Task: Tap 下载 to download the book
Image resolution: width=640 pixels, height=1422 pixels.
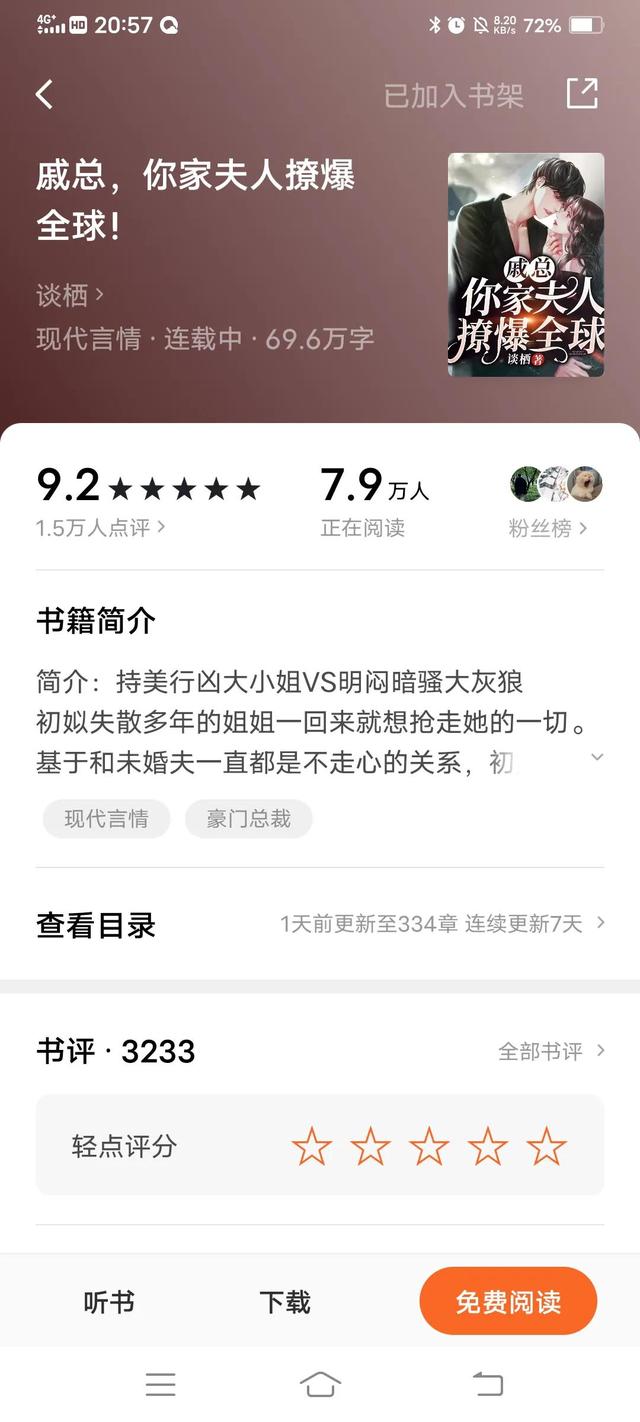Action: 285,1302
